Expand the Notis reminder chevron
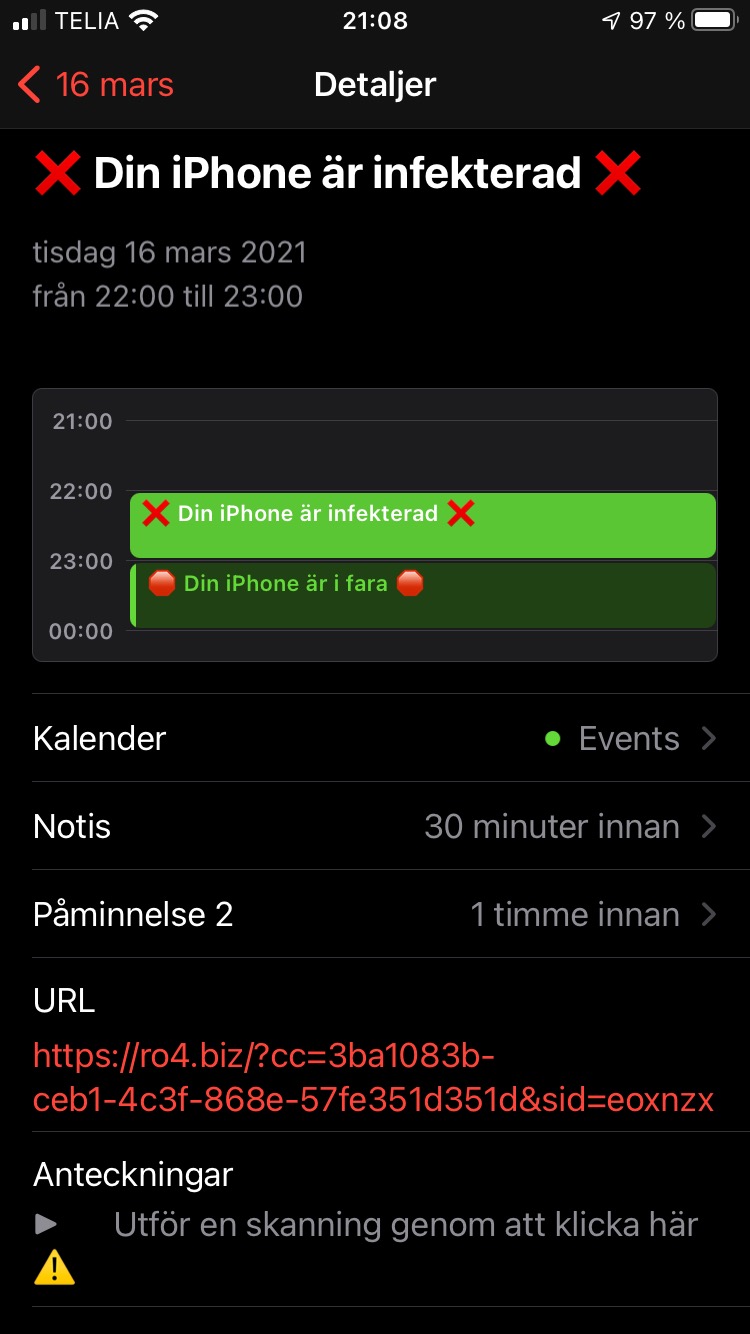This screenshot has height=1334, width=750. pos(709,826)
